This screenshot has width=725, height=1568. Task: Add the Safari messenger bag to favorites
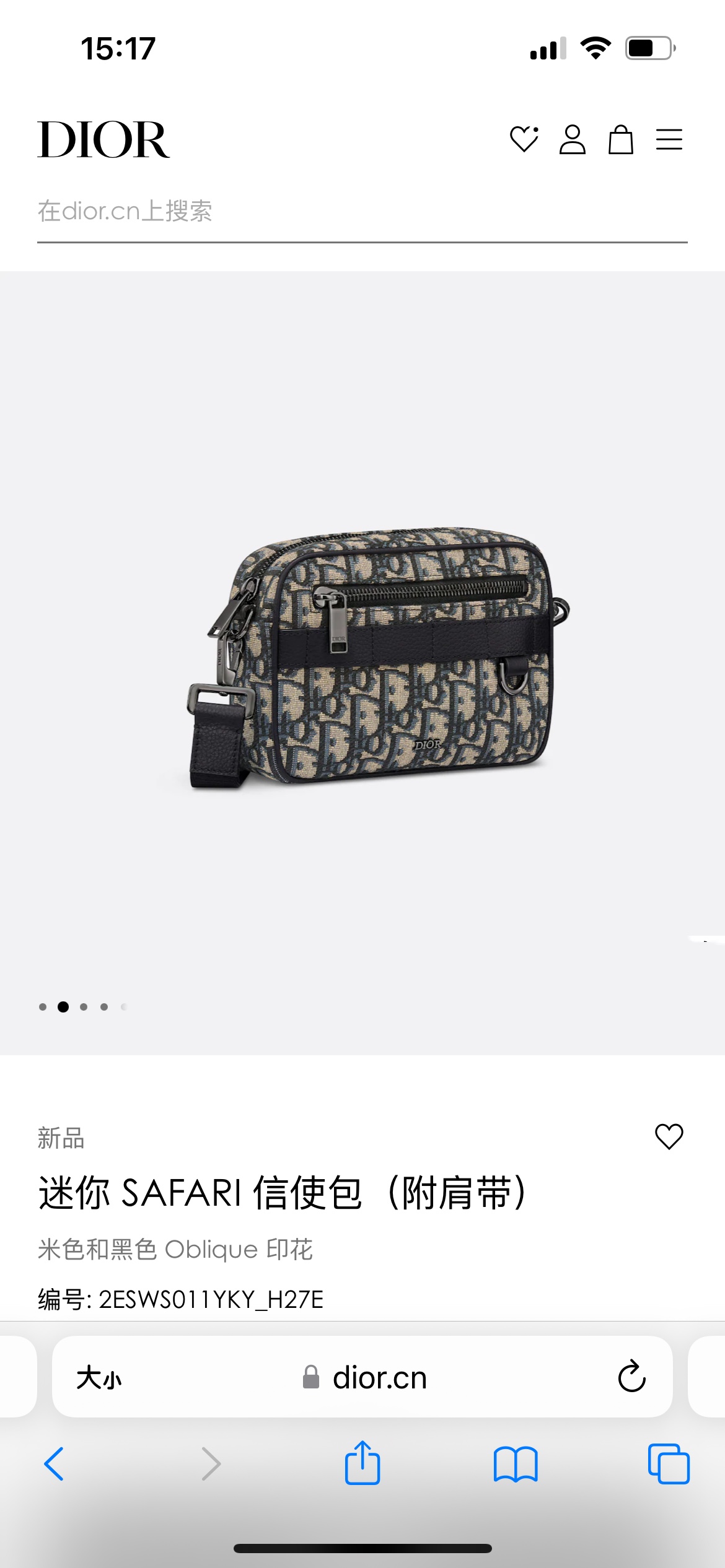(x=669, y=1137)
